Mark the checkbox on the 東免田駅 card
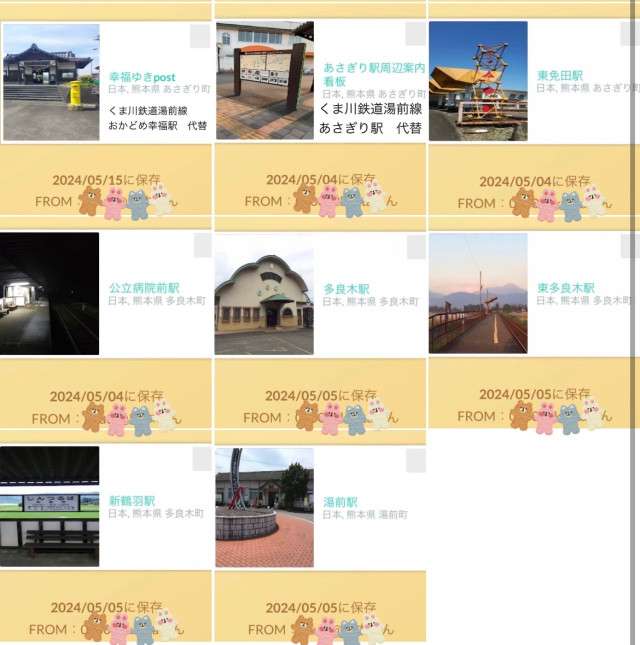Viewport: 640px width, 645px height. (x=629, y=34)
